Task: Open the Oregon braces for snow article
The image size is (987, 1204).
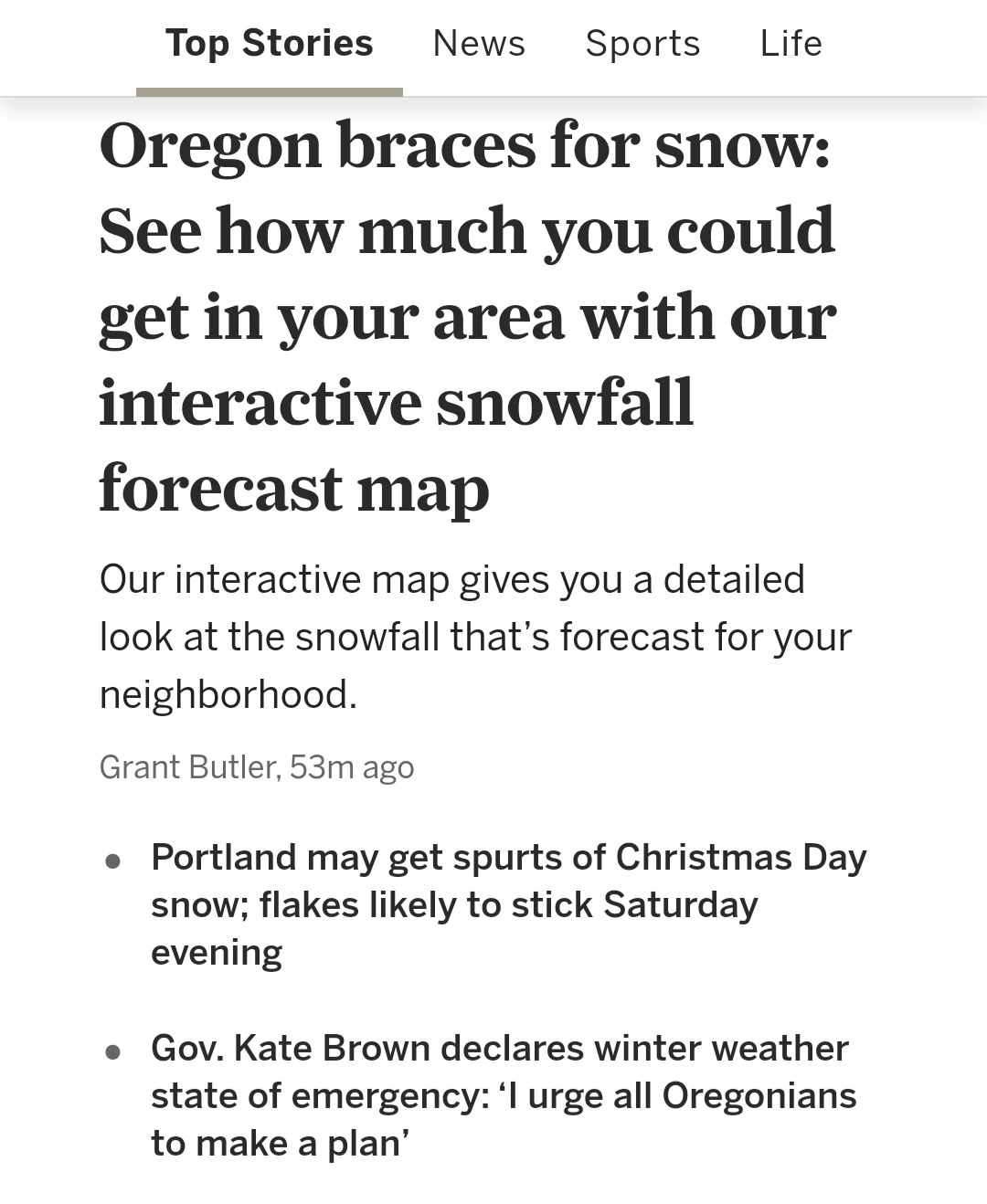Action: pyautogui.click(x=467, y=315)
